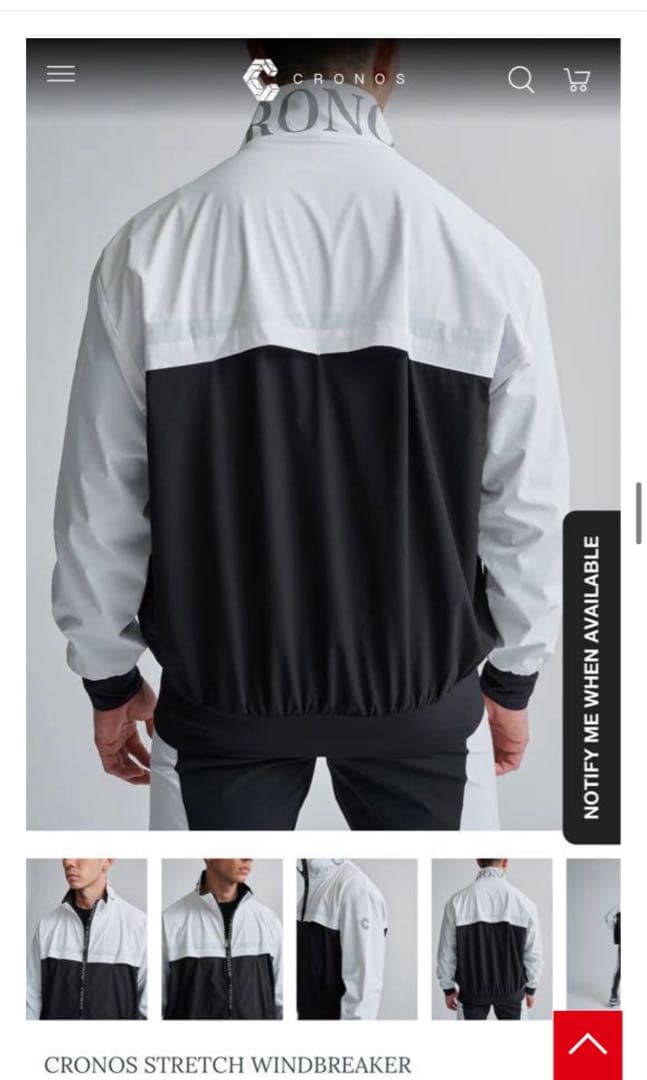
Task: Tap Notify Me When Available
Action: (x=592, y=677)
